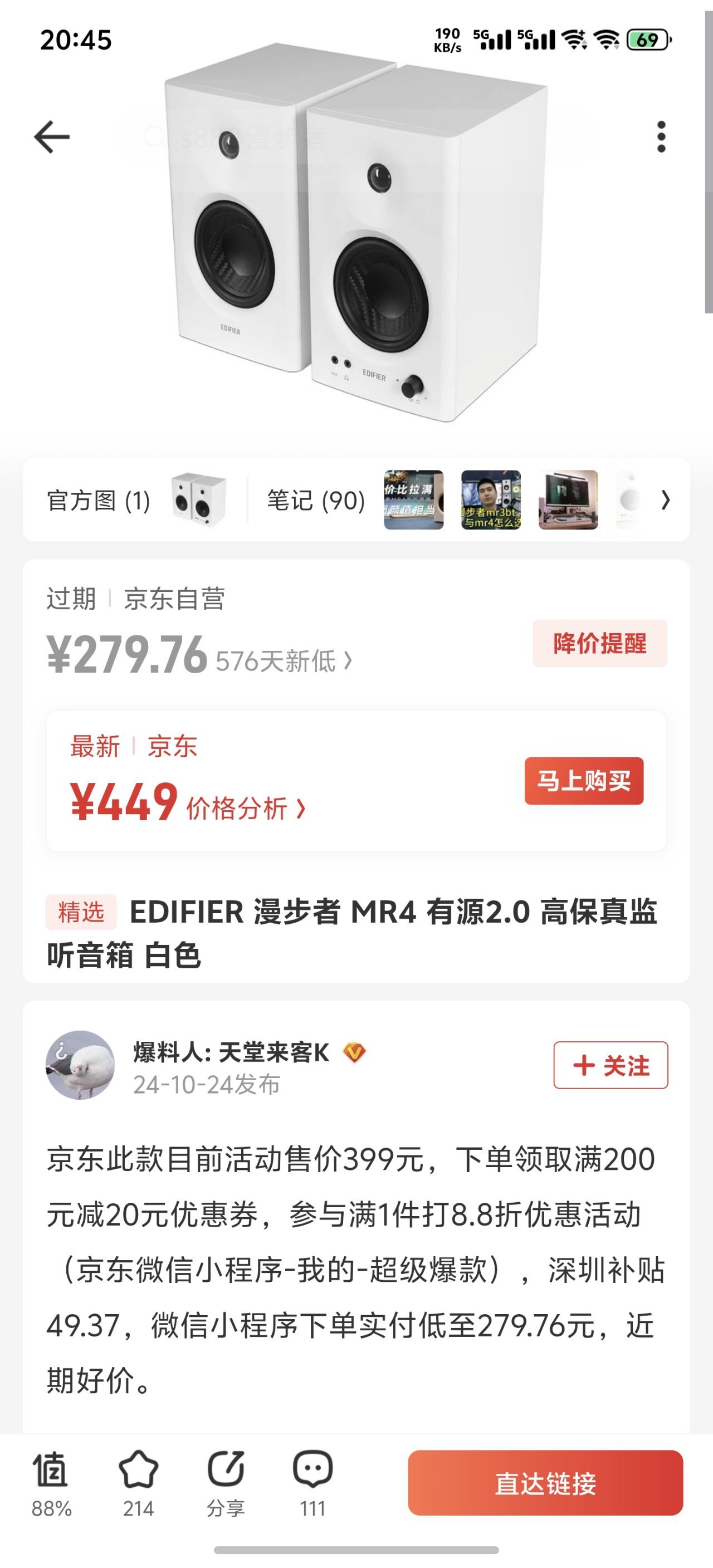Image resolution: width=713 pixels, height=1568 pixels.
Task: Open the desk setup note thumbnail
Action: (x=568, y=499)
